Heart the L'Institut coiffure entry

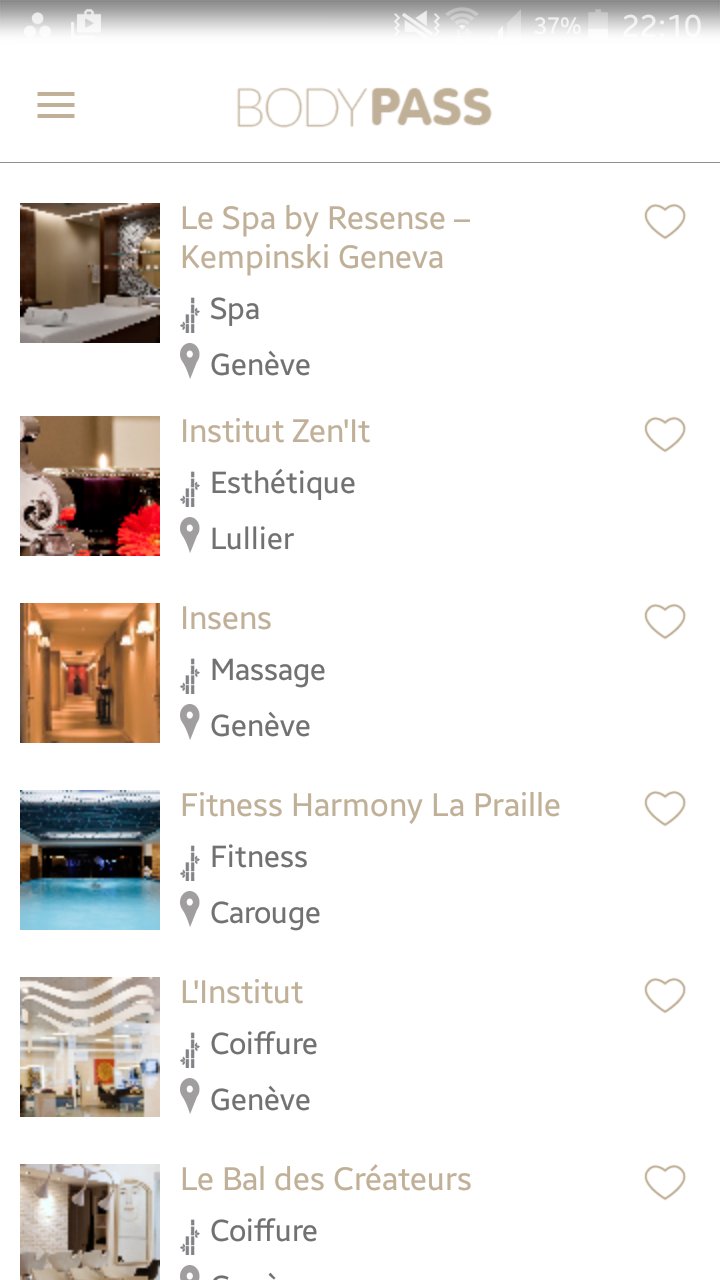tap(665, 995)
